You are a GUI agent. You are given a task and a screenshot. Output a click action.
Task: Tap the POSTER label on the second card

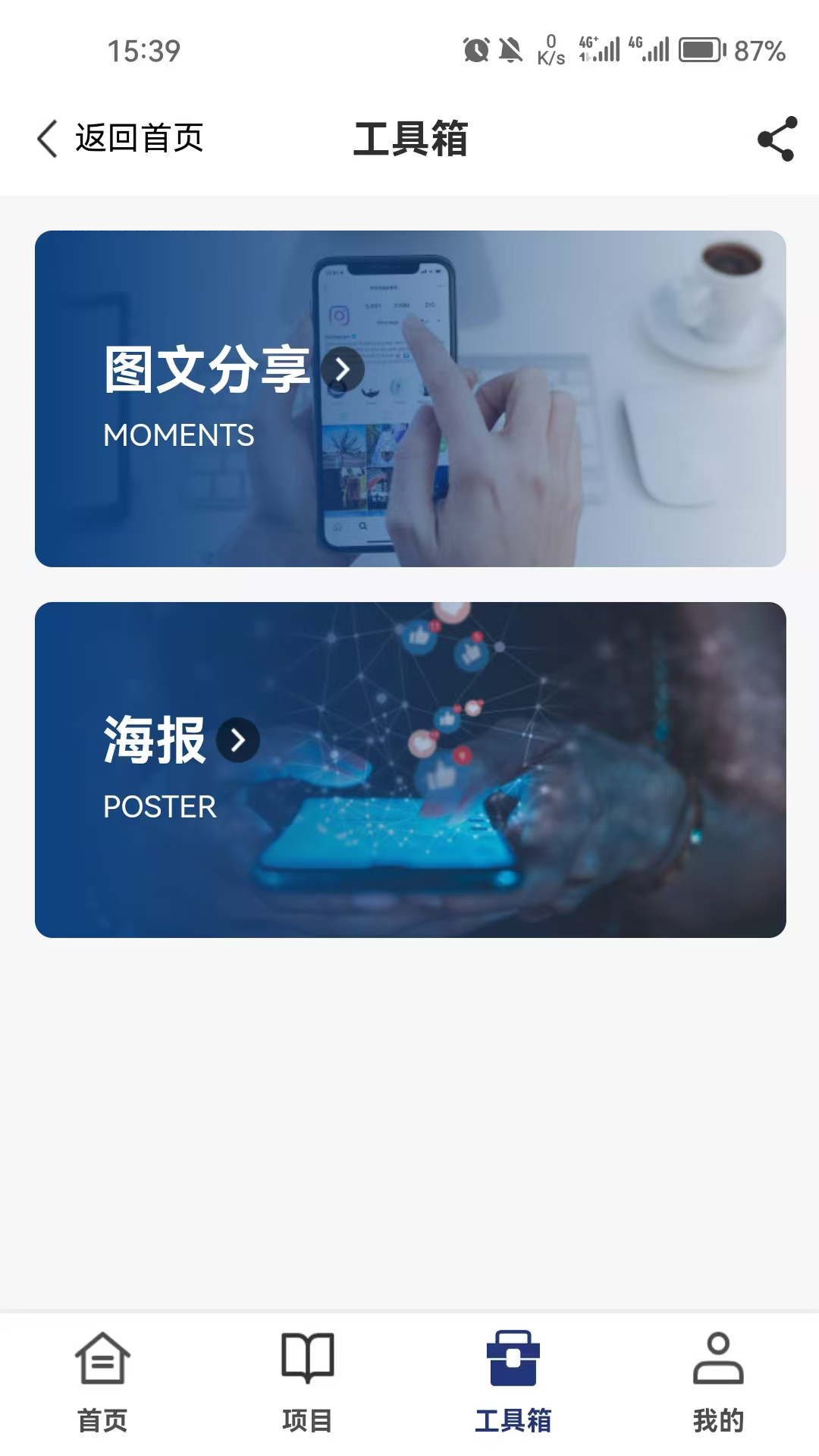159,806
